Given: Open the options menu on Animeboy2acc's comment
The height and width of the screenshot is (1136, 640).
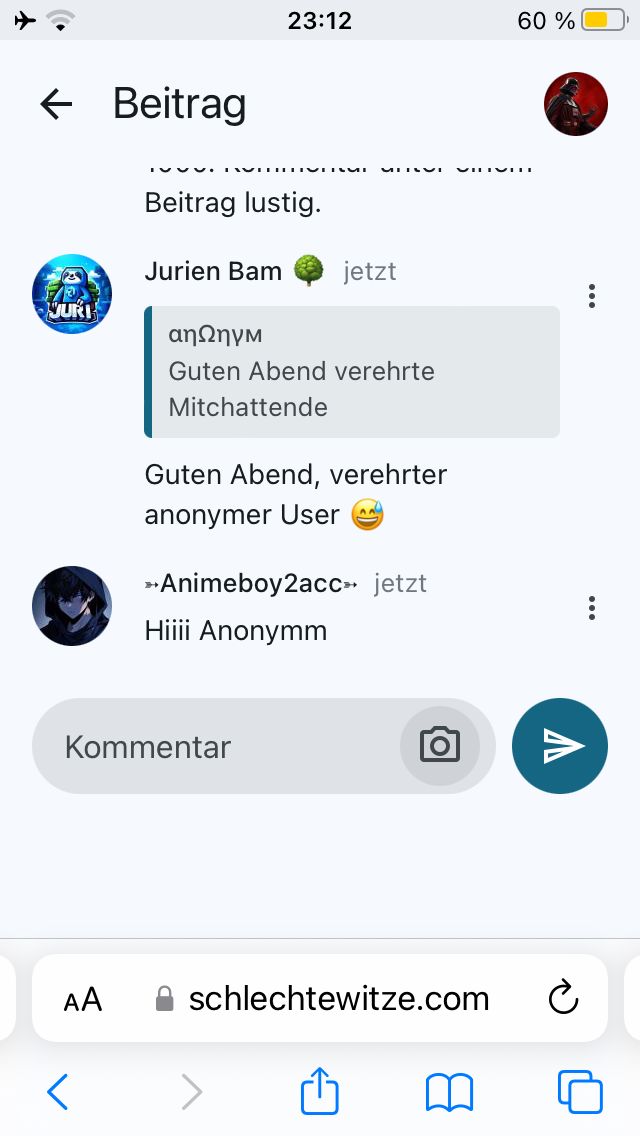Looking at the screenshot, I should [592, 608].
